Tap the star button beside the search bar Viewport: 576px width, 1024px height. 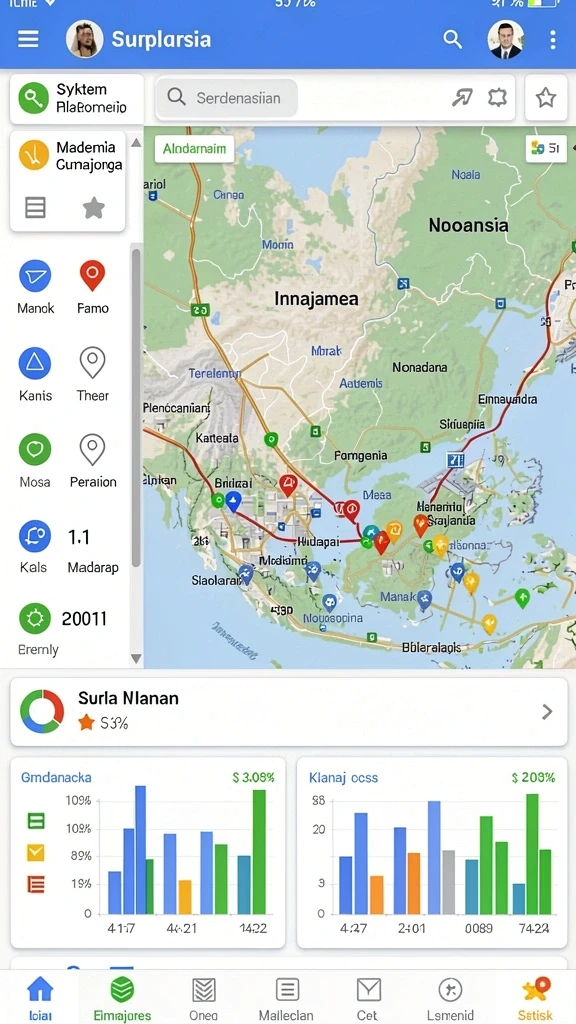[x=546, y=98]
